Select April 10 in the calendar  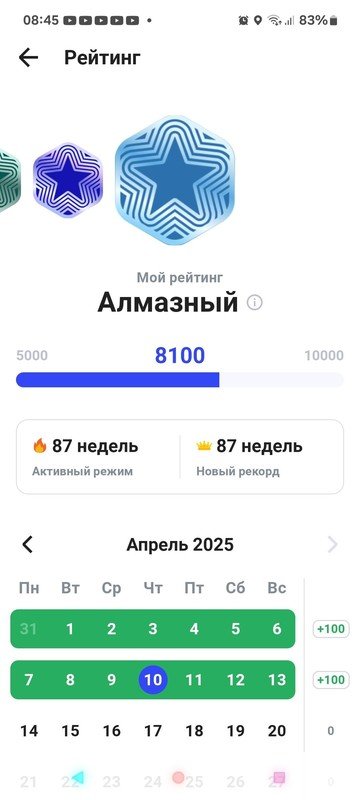point(153,680)
